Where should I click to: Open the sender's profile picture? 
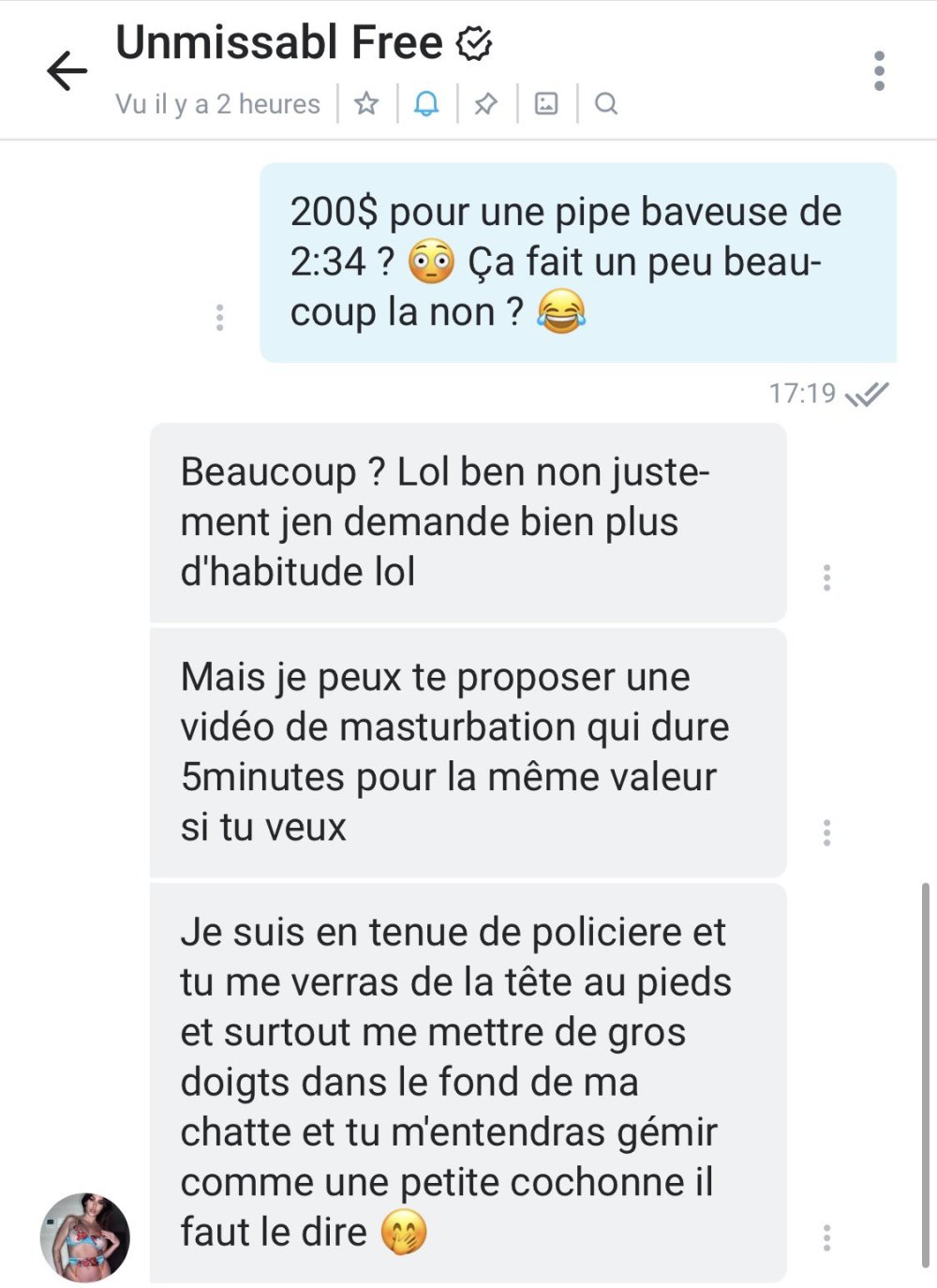85,1236
